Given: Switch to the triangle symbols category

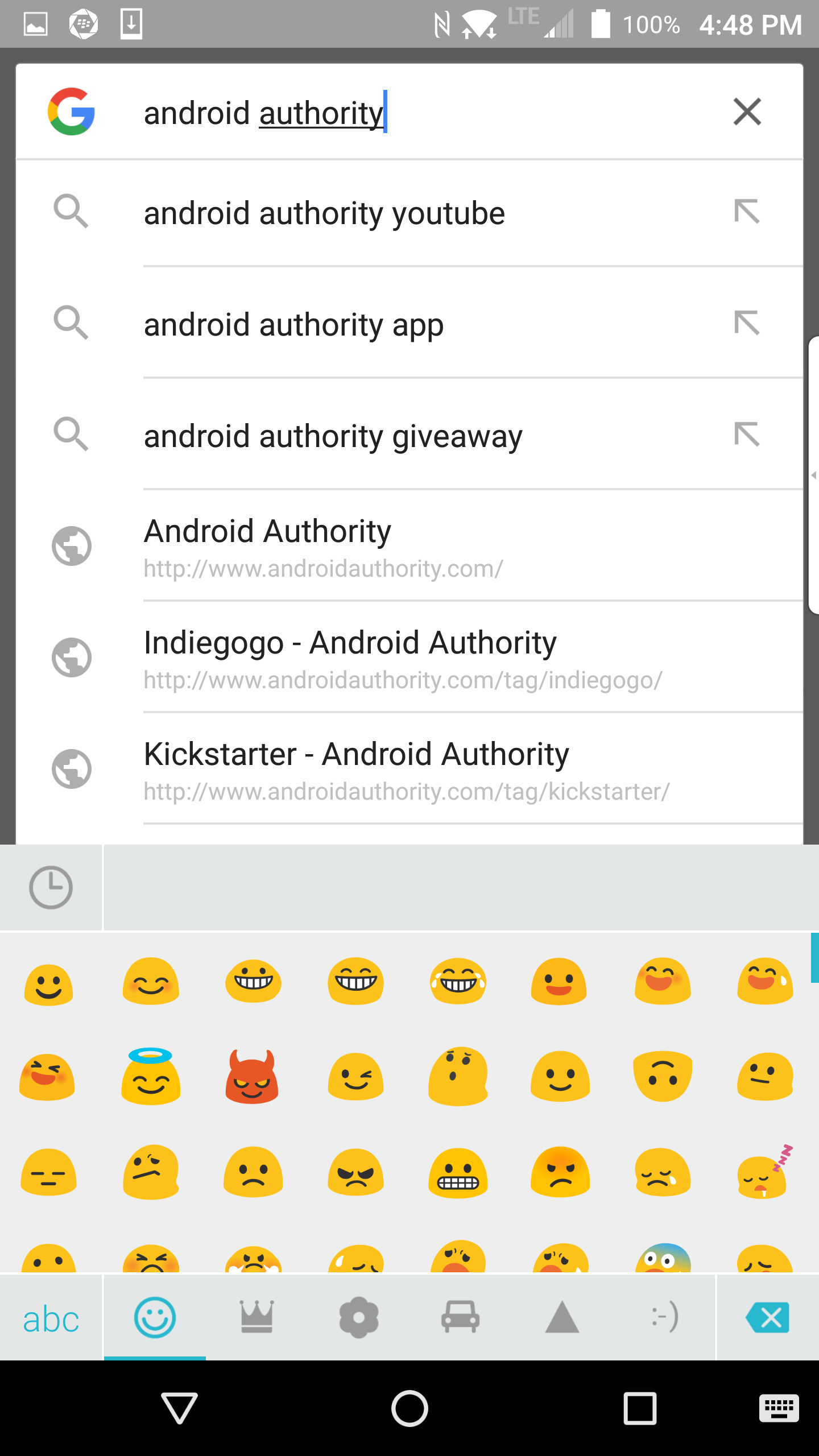Looking at the screenshot, I should click(562, 1317).
